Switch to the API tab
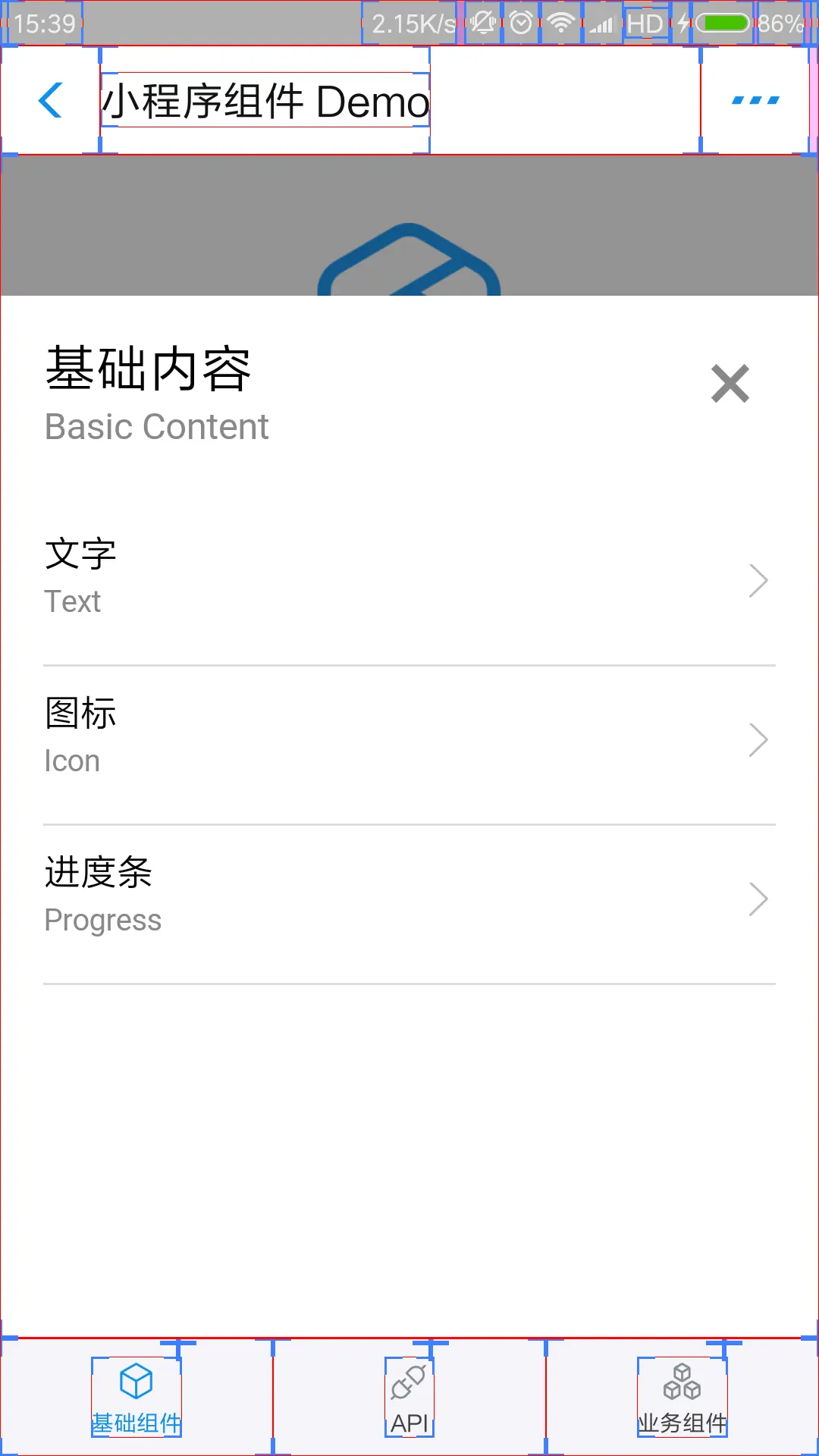The image size is (819, 1456). [x=409, y=1397]
